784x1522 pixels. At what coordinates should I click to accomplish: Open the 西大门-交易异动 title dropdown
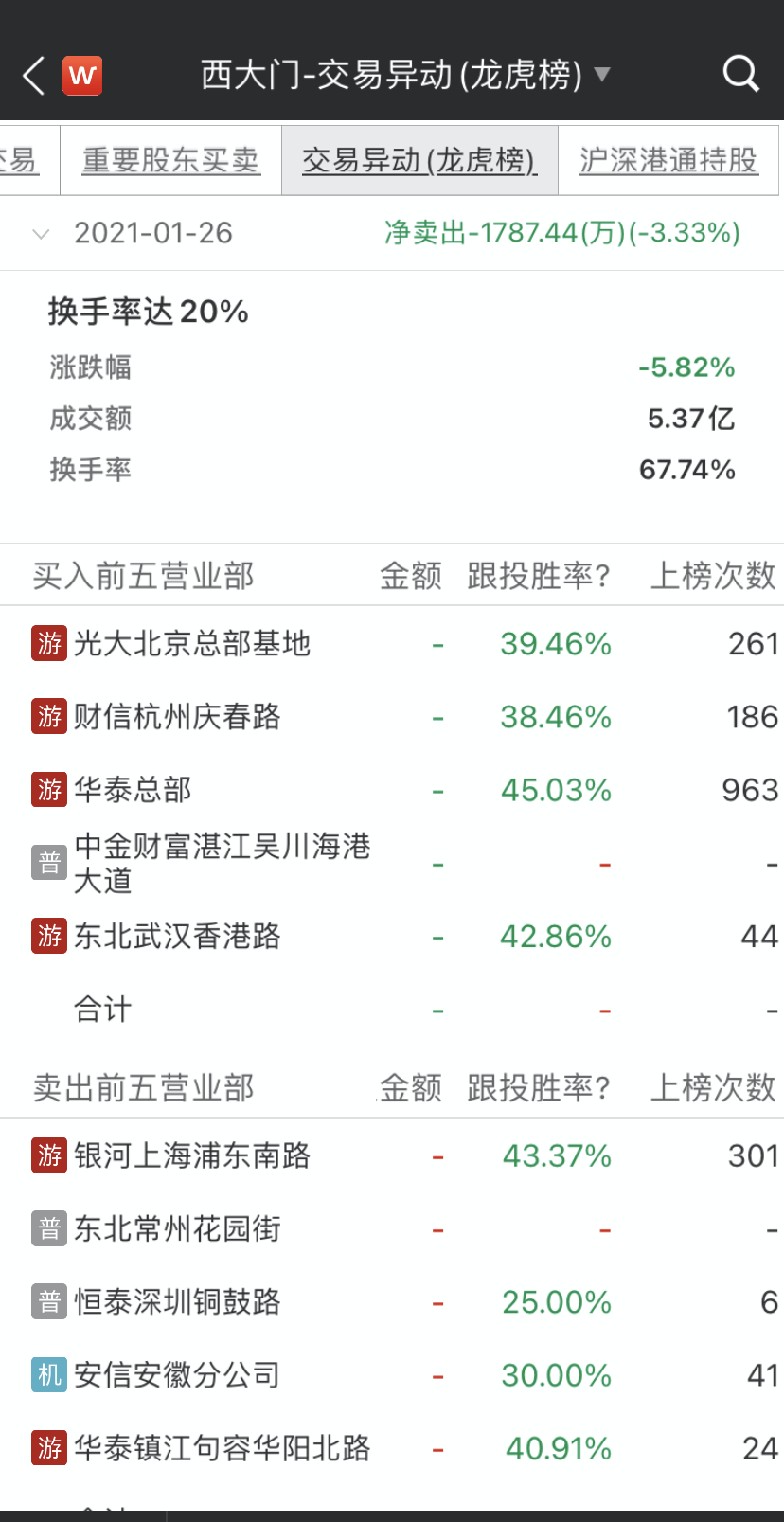click(405, 75)
